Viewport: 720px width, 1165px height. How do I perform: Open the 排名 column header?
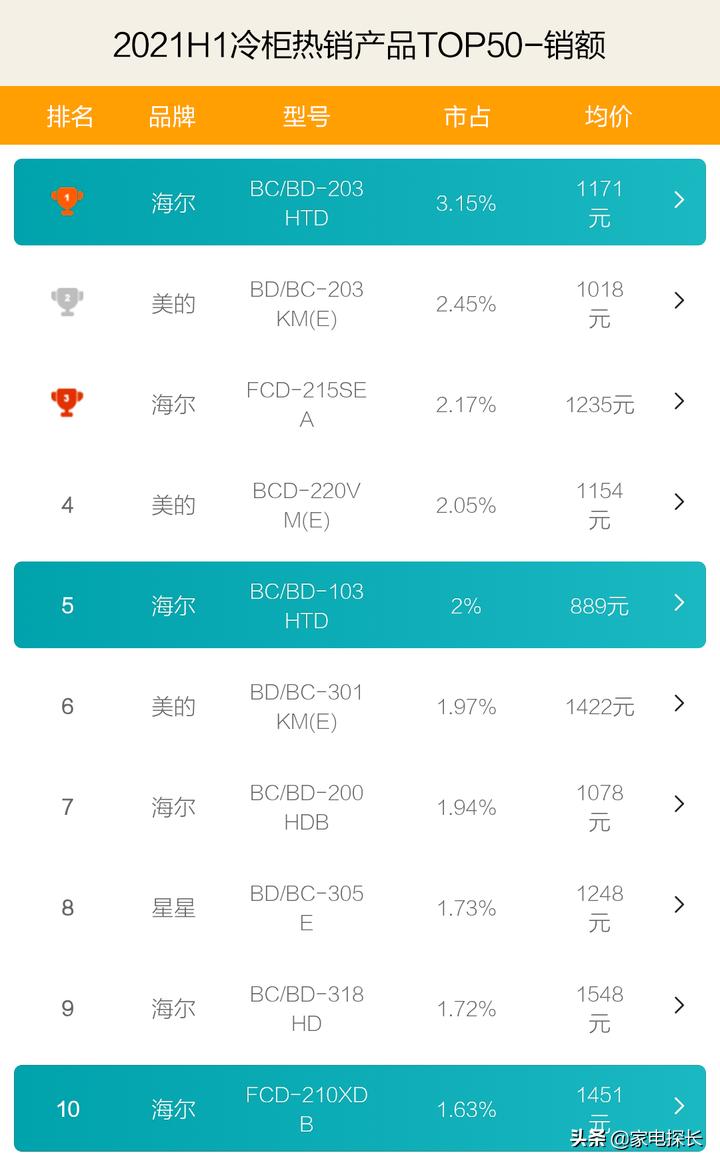[67, 116]
